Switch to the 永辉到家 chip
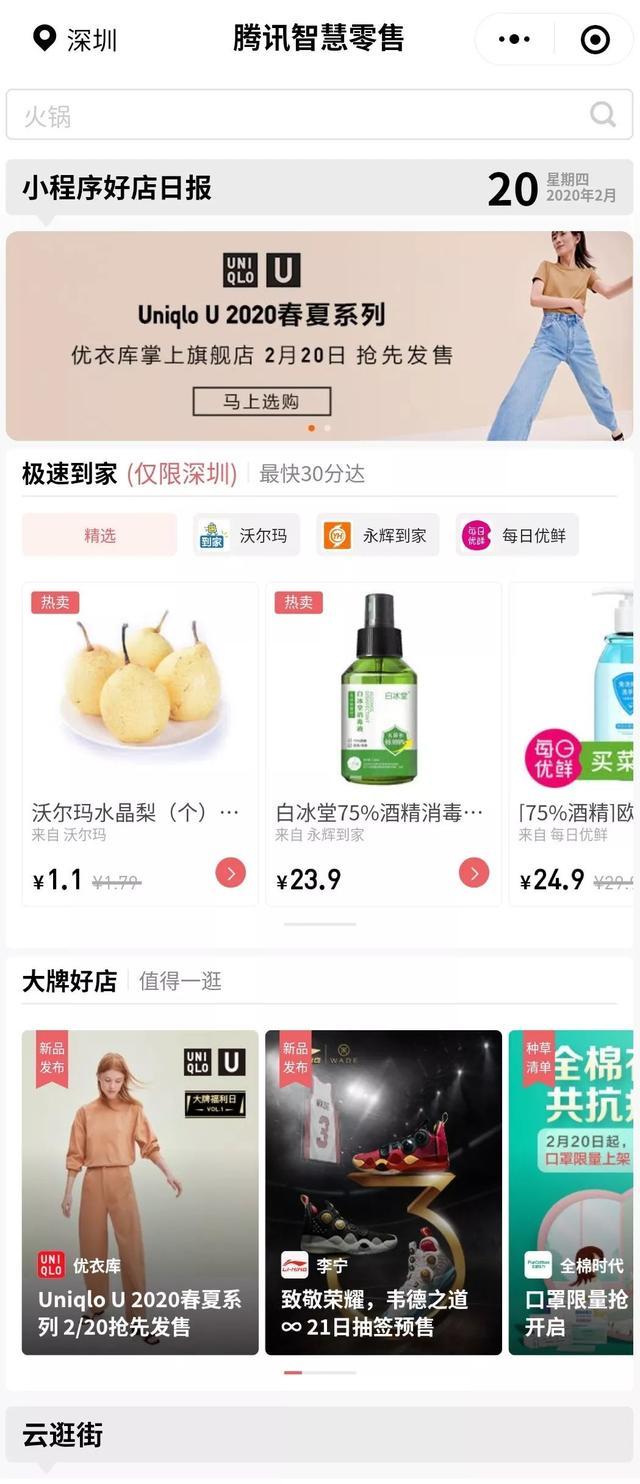Viewport: 640px width, 1484px height. tap(377, 535)
